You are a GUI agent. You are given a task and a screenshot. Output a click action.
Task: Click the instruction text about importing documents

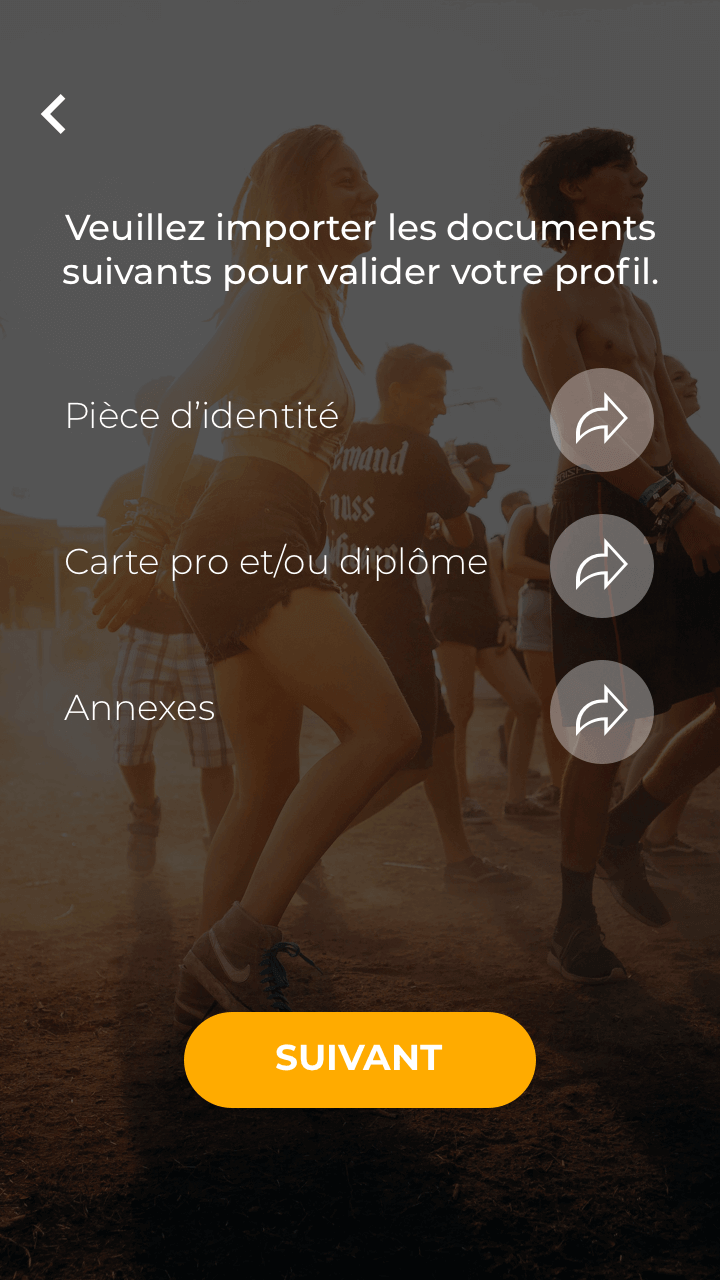click(360, 250)
